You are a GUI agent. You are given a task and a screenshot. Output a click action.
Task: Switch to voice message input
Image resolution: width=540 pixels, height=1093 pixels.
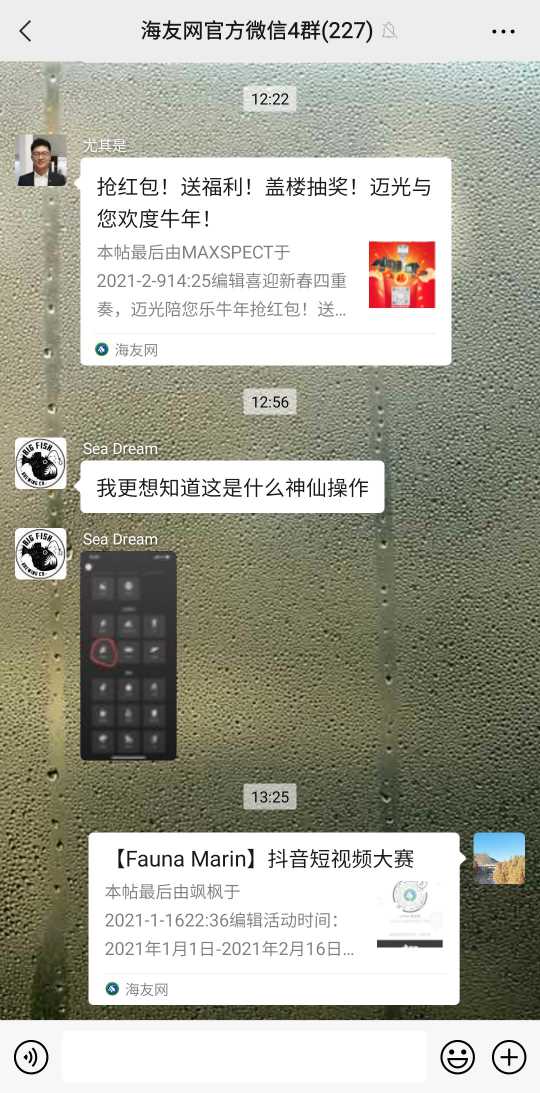point(31,1057)
